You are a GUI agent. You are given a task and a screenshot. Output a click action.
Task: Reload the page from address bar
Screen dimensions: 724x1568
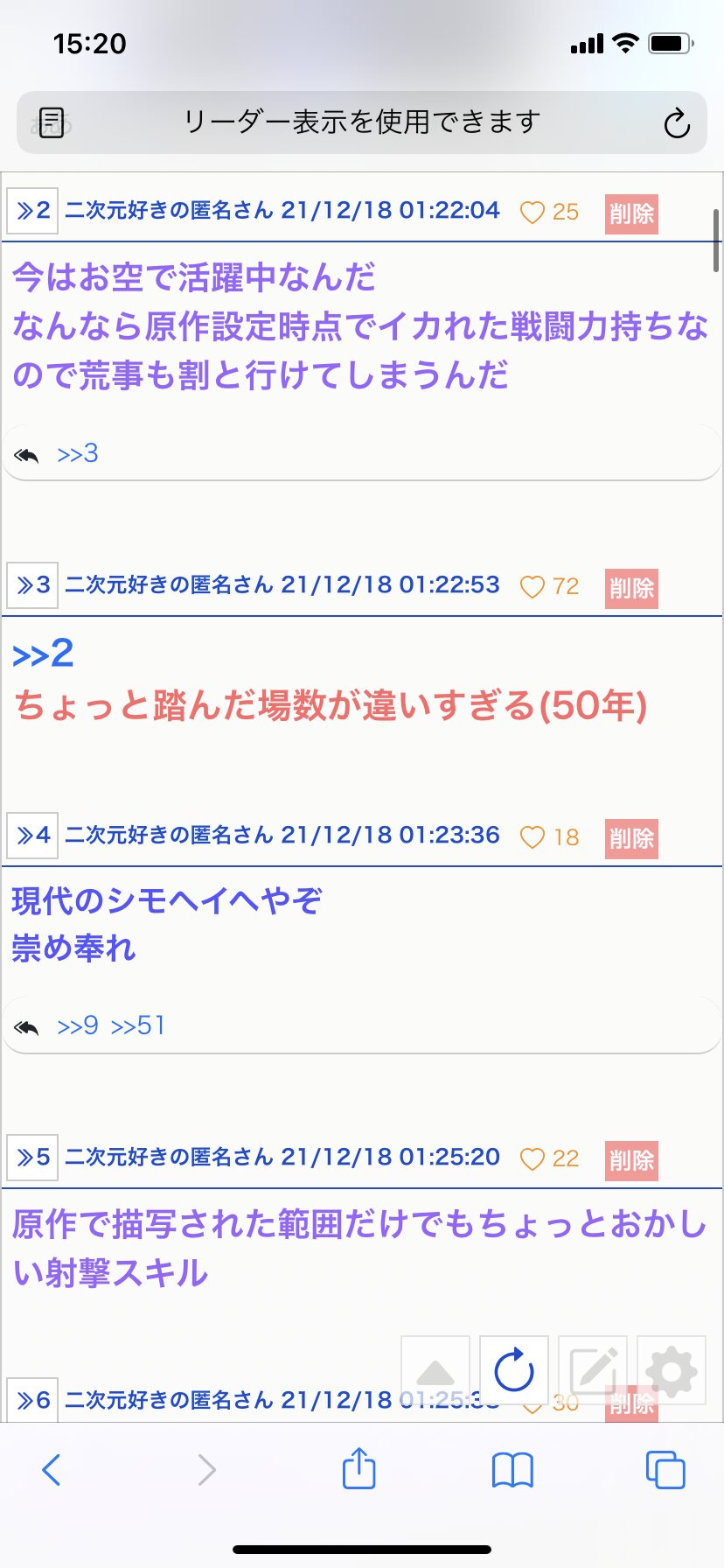point(677,123)
